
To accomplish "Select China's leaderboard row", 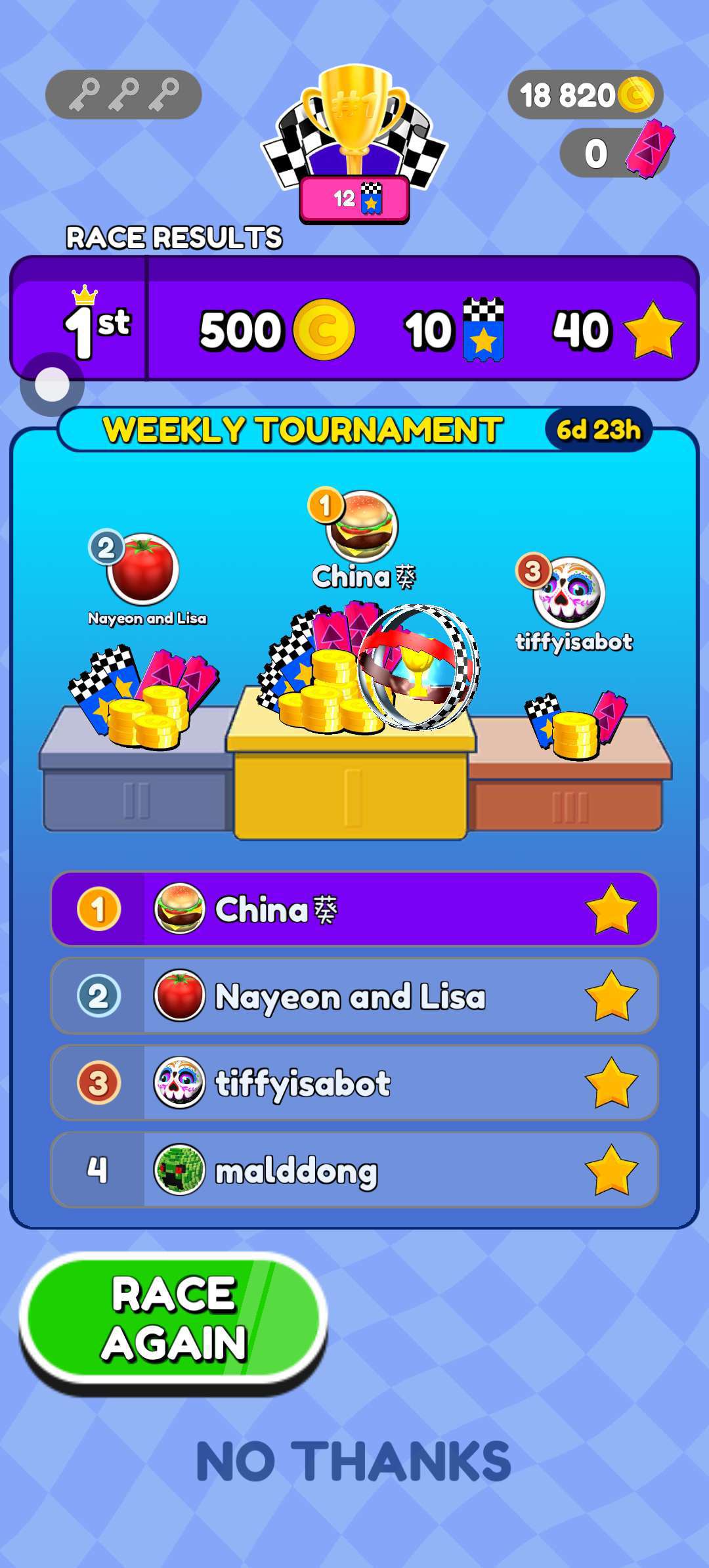I will (x=354, y=909).
